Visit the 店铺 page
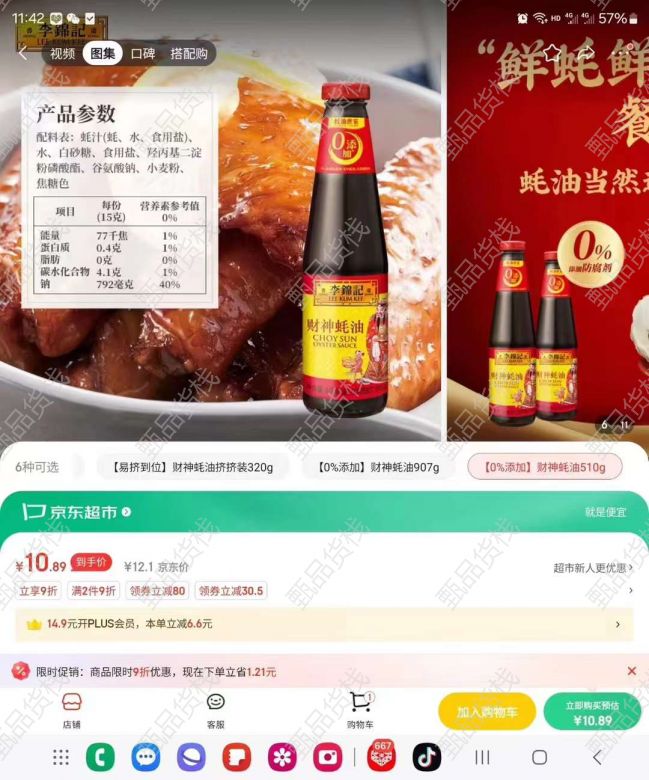The width and height of the screenshot is (649, 780). tap(72, 710)
